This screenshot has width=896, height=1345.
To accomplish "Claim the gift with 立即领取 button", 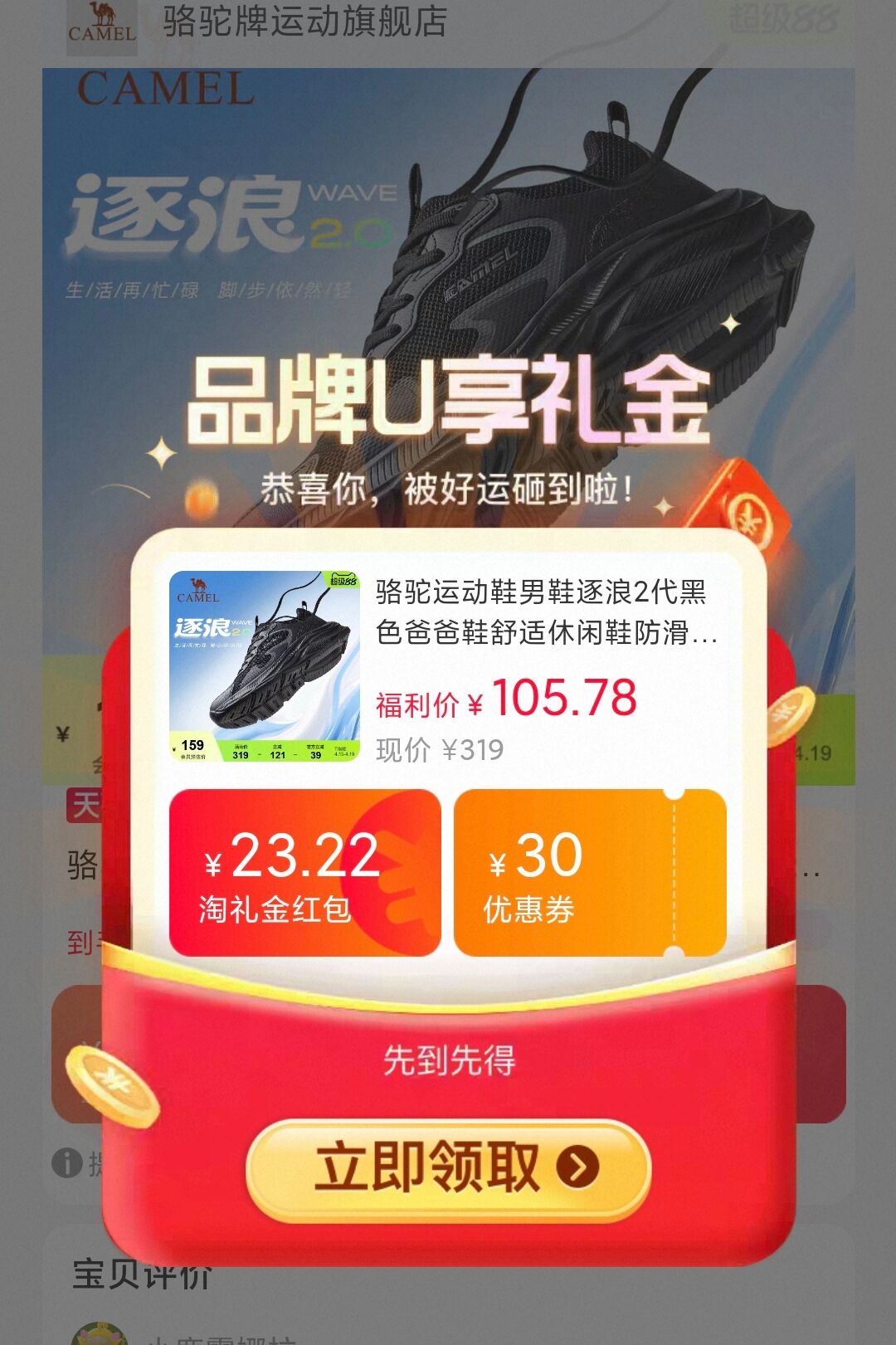I will pos(448,1168).
